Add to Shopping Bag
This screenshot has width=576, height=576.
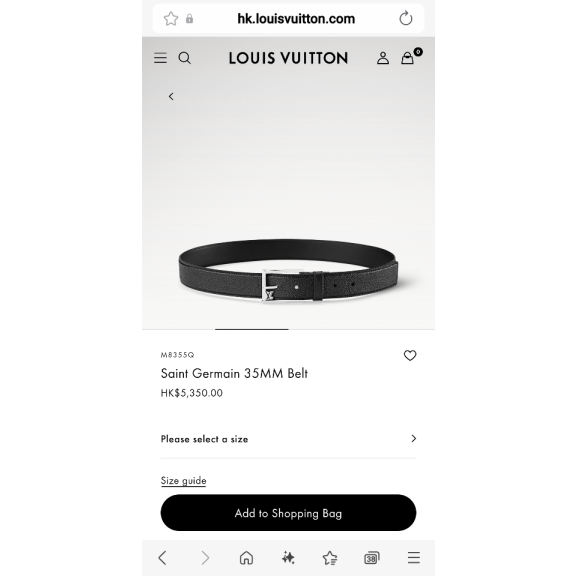point(288,513)
